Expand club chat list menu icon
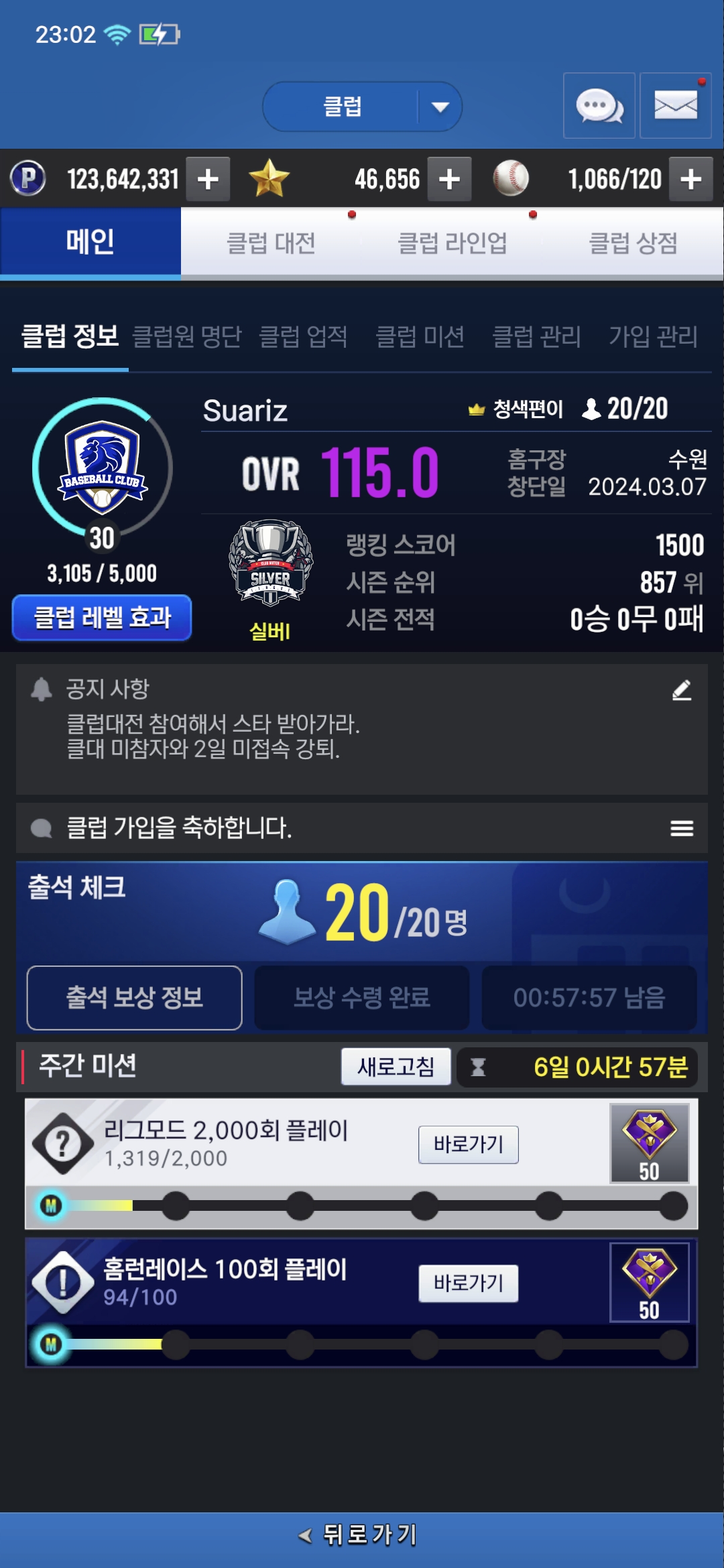The height and width of the screenshot is (1568, 724). pyautogui.click(x=681, y=828)
